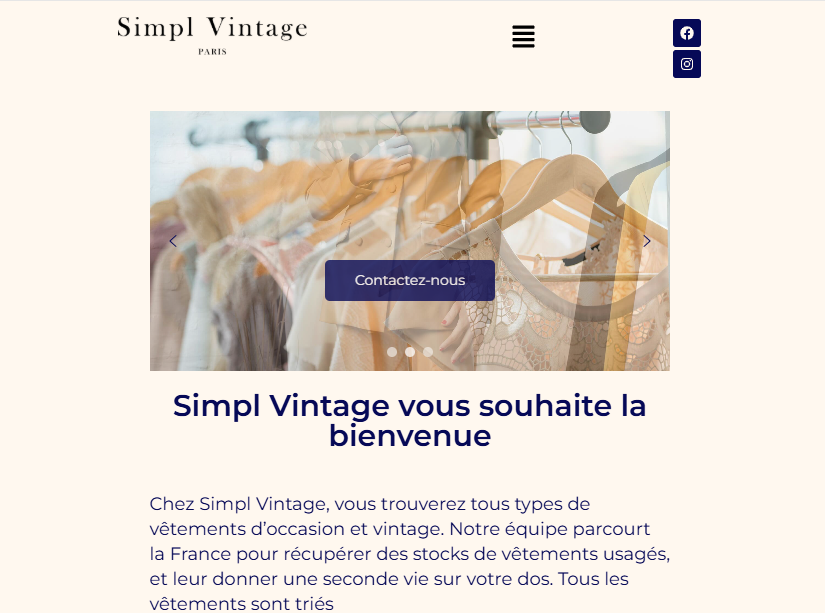Select the third carousel dot
This screenshot has height=613, width=825.
click(x=428, y=352)
